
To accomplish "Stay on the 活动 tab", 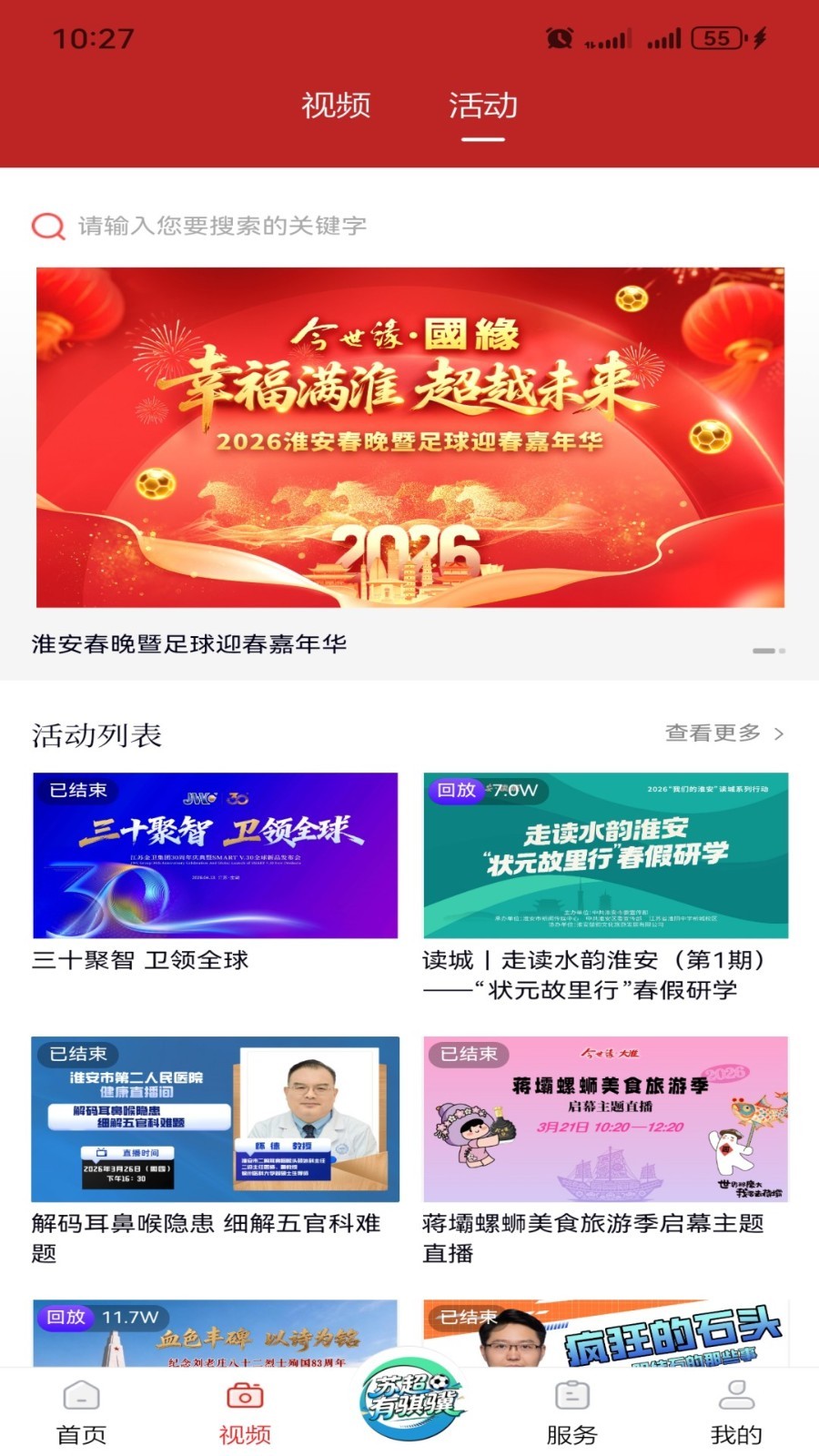I will pyautogui.click(x=482, y=106).
